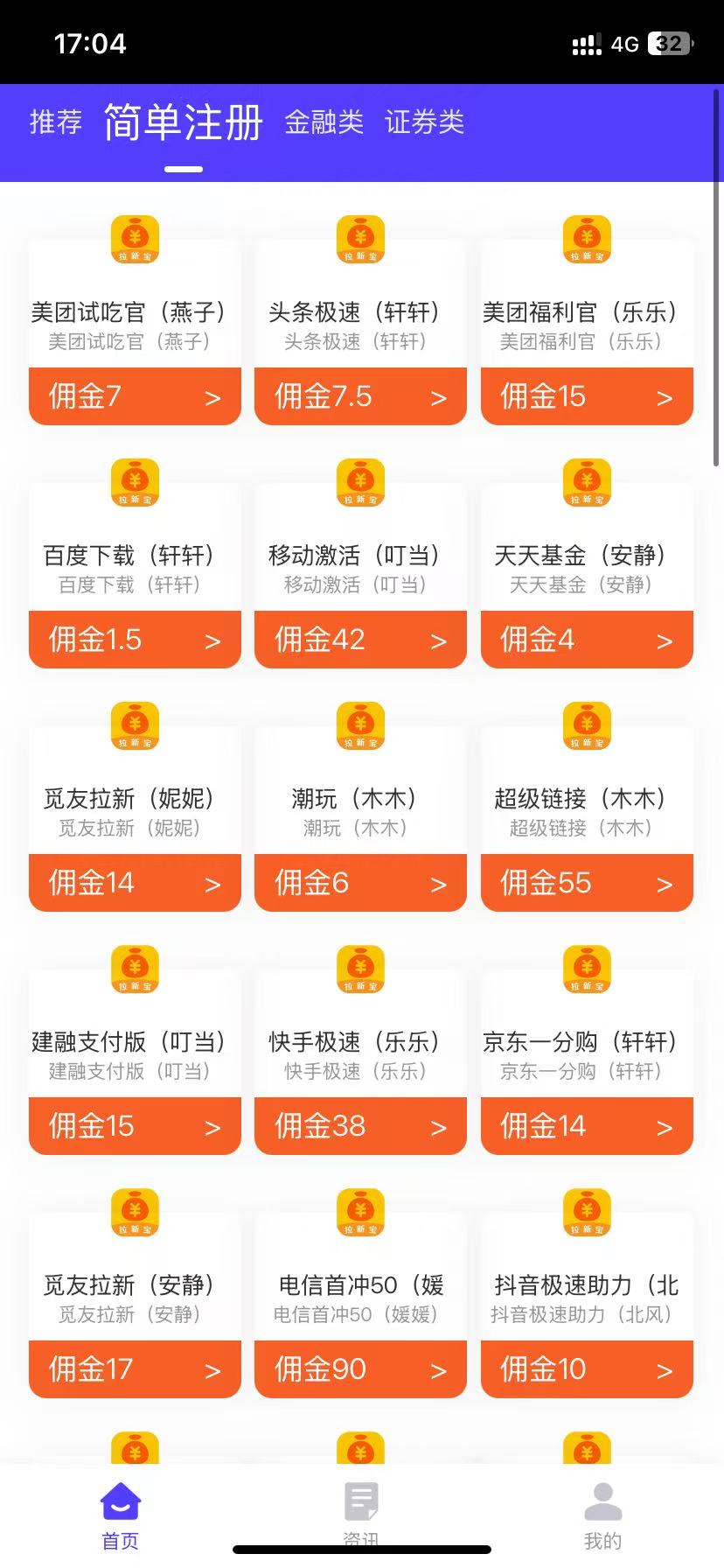Select the 金融类 category tab

[x=324, y=122]
